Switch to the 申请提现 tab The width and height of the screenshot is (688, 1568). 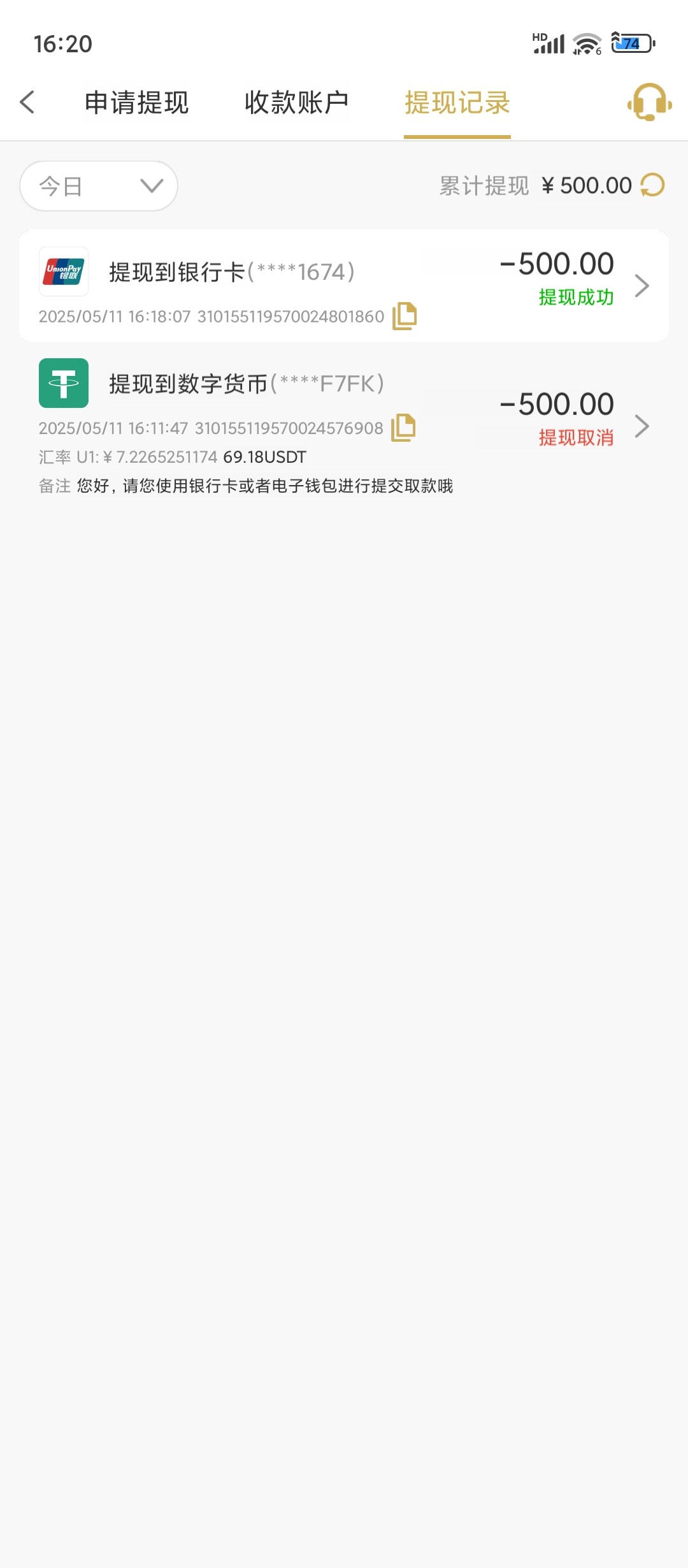(x=136, y=103)
